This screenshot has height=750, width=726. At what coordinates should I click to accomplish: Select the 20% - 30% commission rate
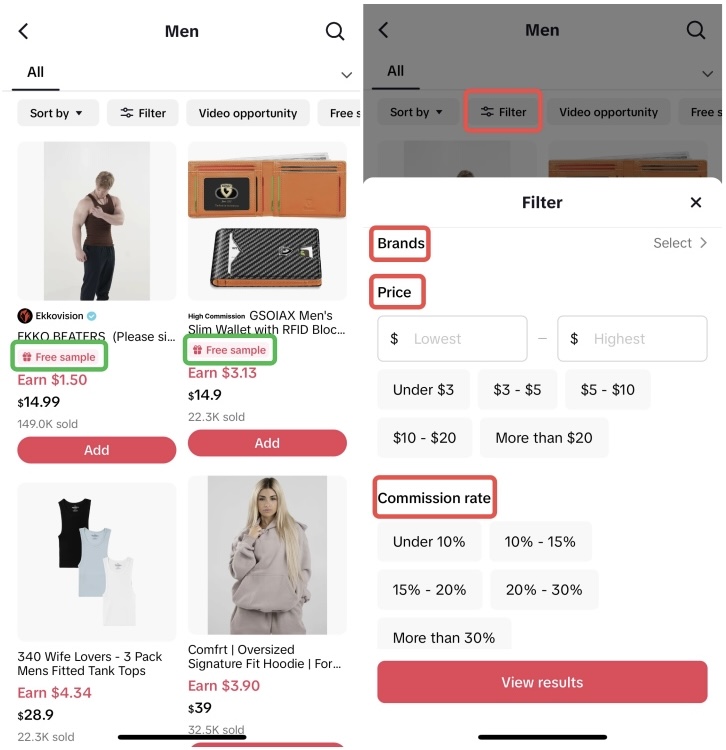click(544, 590)
